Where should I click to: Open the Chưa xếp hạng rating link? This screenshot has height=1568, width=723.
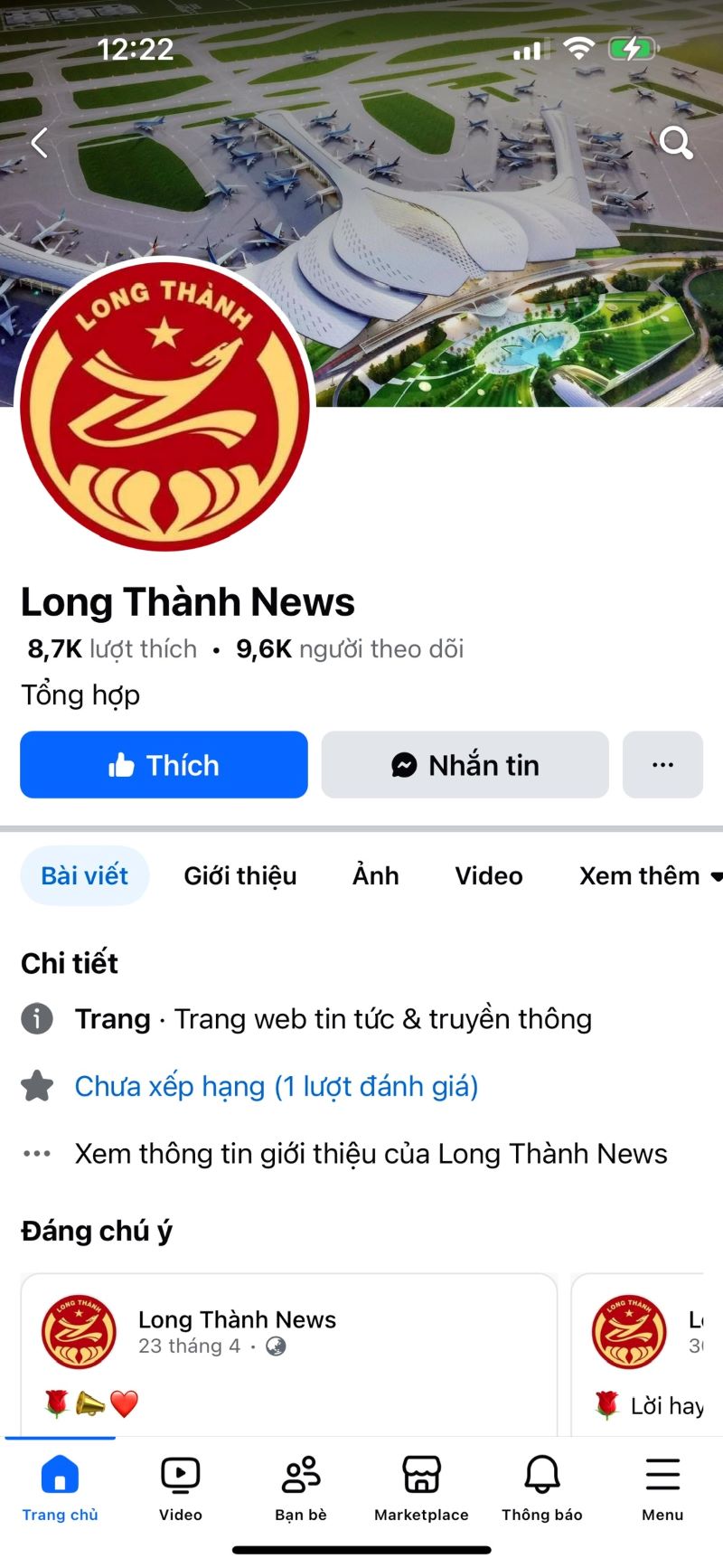[x=276, y=1086]
